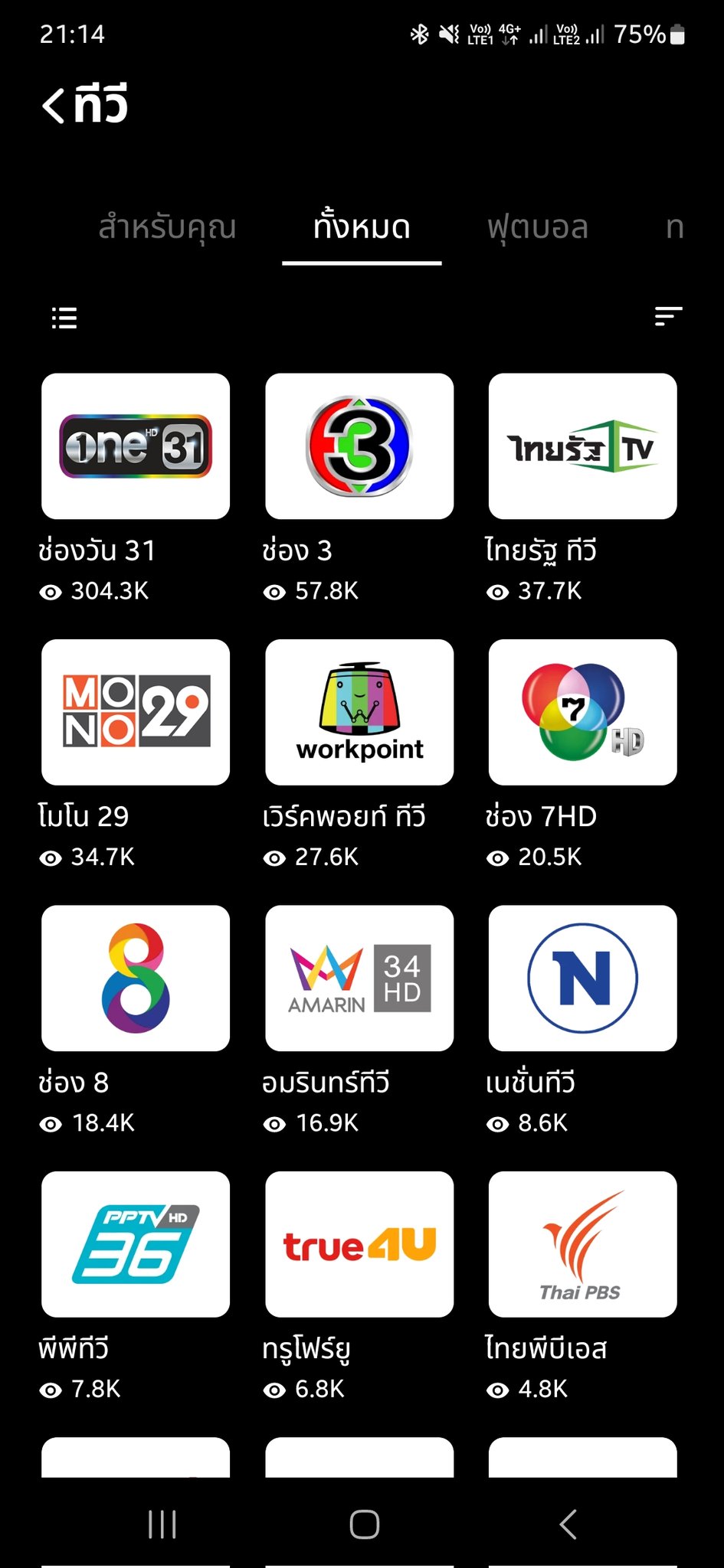Open ไทยรัฐ ทีวี channel

tap(583, 446)
